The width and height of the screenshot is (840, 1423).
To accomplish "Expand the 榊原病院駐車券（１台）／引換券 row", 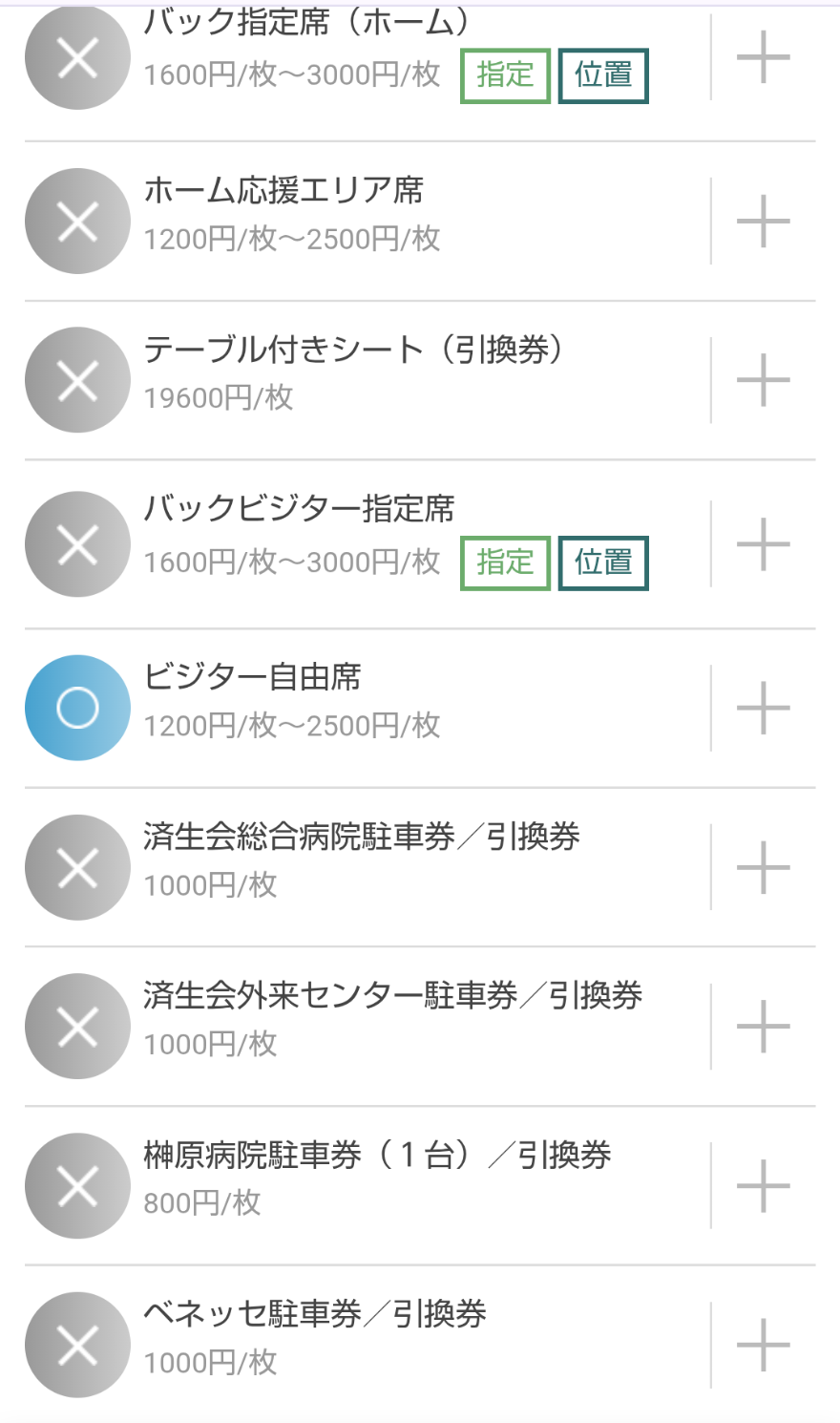I will coord(763,1186).
